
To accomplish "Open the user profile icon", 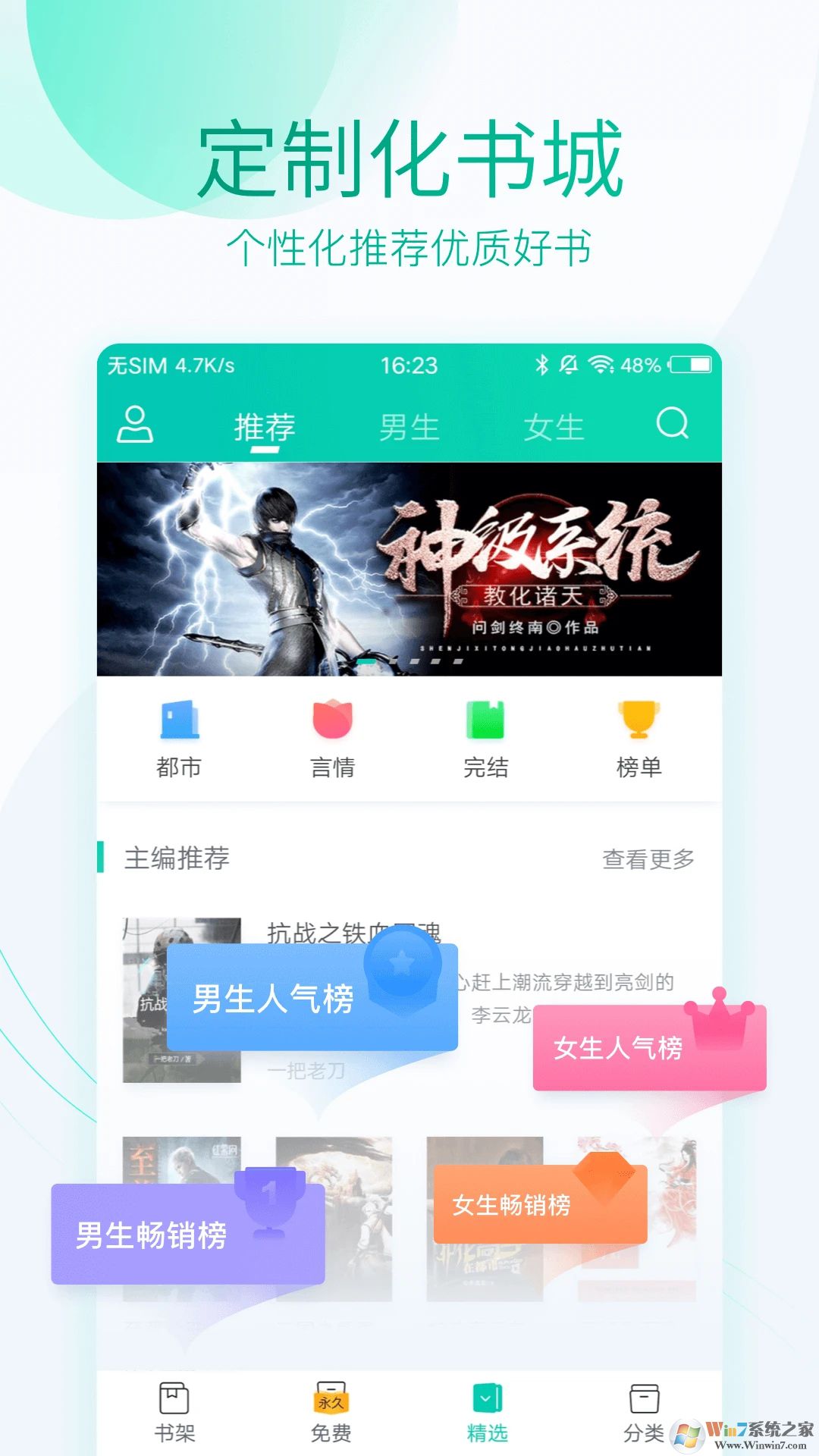I will point(133,425).
